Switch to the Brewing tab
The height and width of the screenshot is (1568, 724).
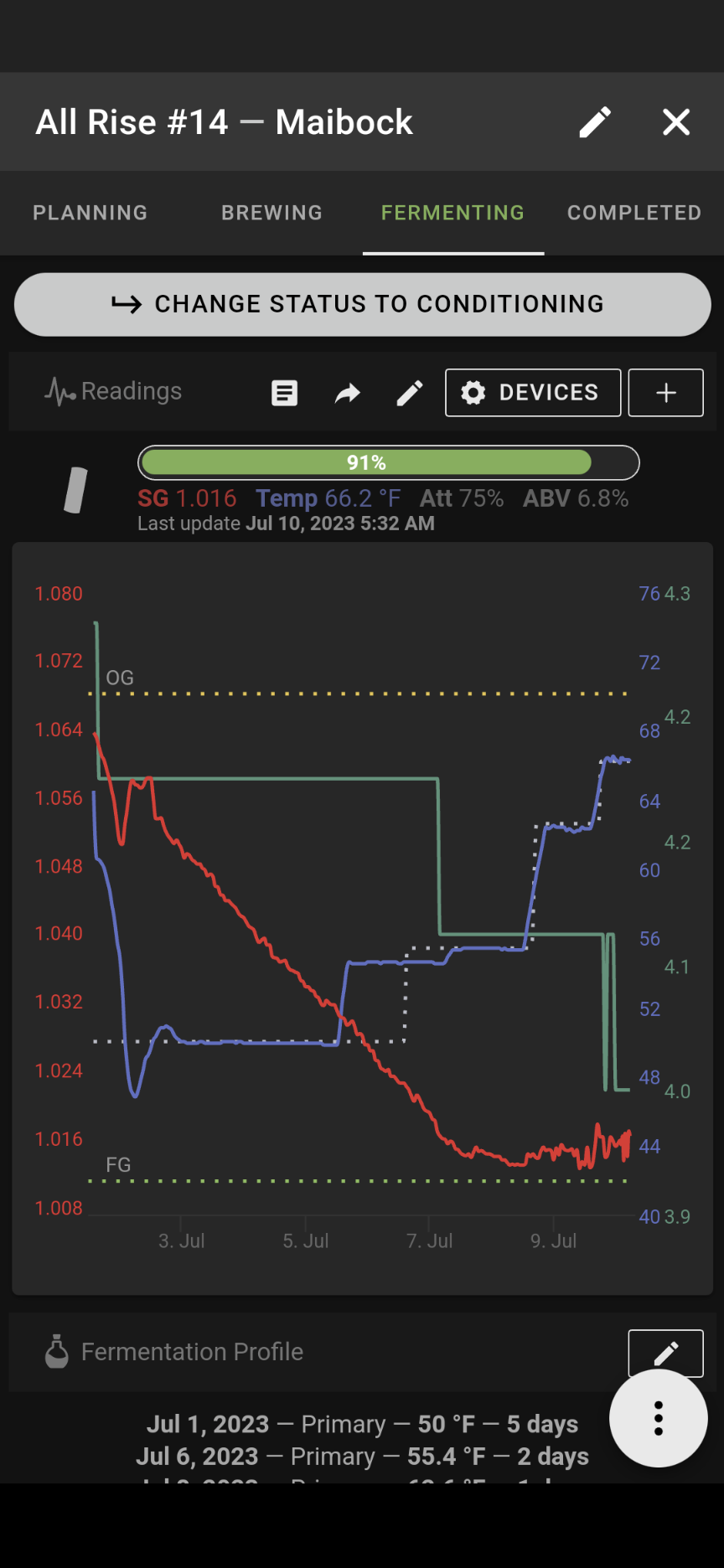[x=271, y=213]
